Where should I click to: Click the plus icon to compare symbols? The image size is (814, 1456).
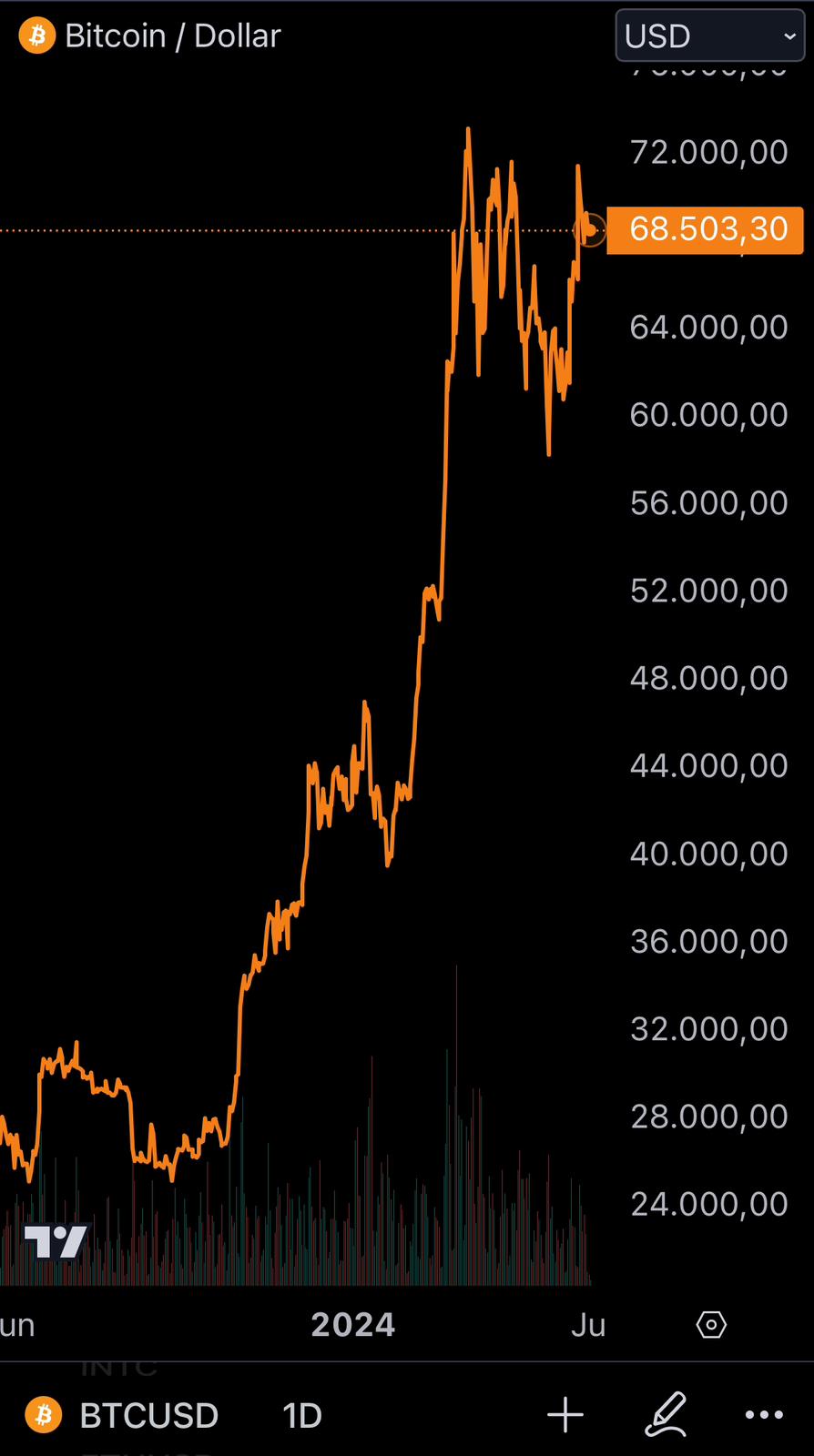[565, 1415]
